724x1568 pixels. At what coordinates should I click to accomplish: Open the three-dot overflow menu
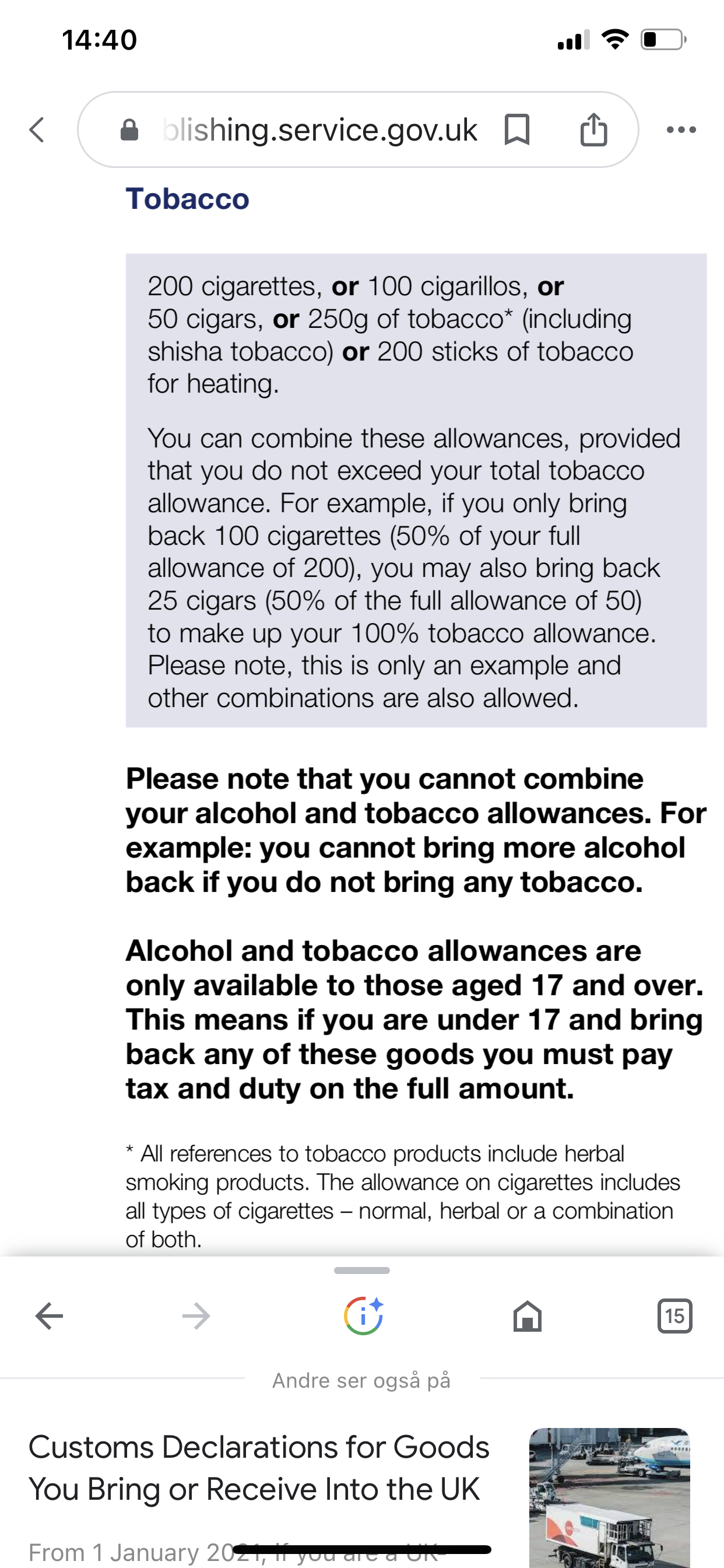point(681,129)
